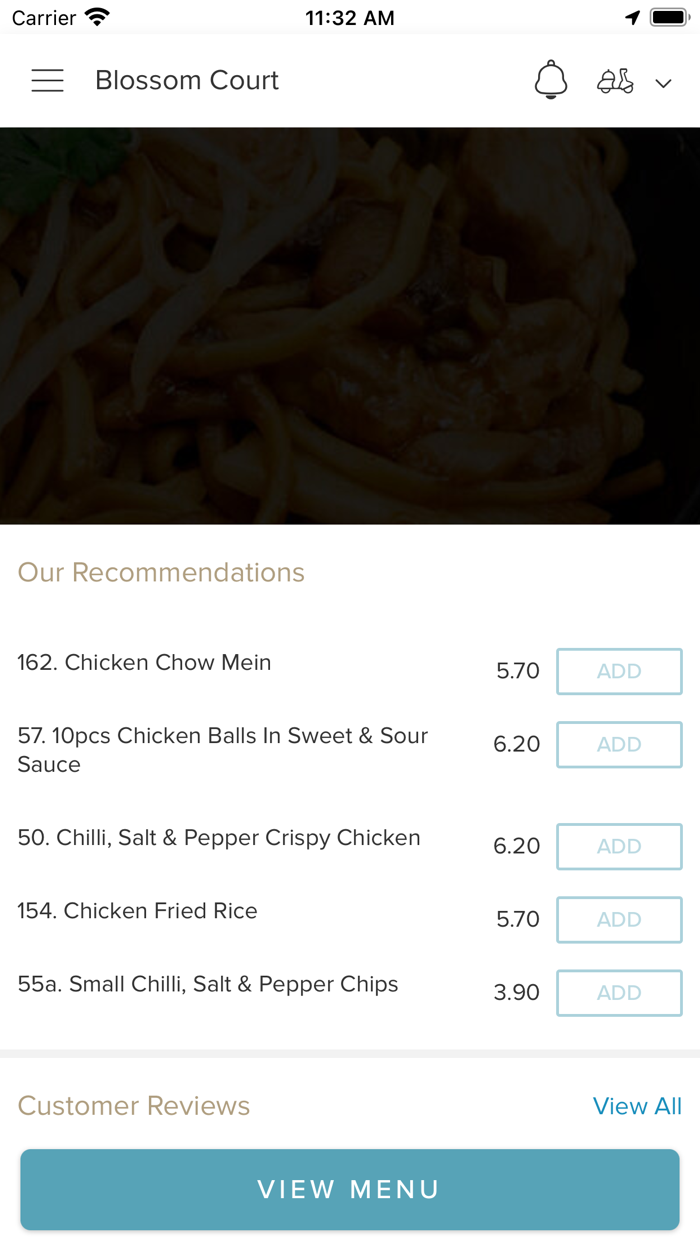Add Chilli, Salt & Pepper Crispy Chicken
The height and width of the screenshot is (1244, 700).
tap(619, 846)
